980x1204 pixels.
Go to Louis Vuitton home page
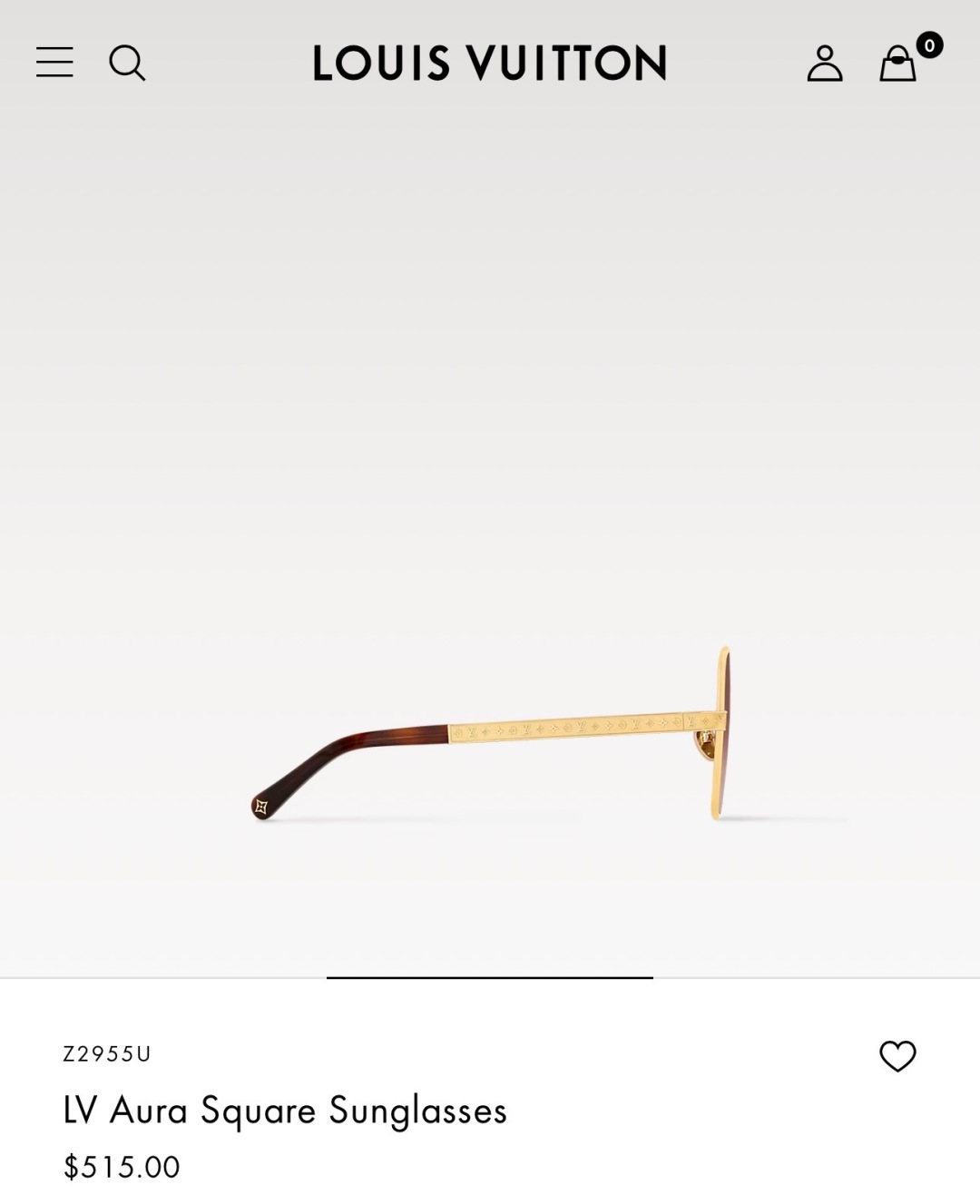click(x=489, y=64)
